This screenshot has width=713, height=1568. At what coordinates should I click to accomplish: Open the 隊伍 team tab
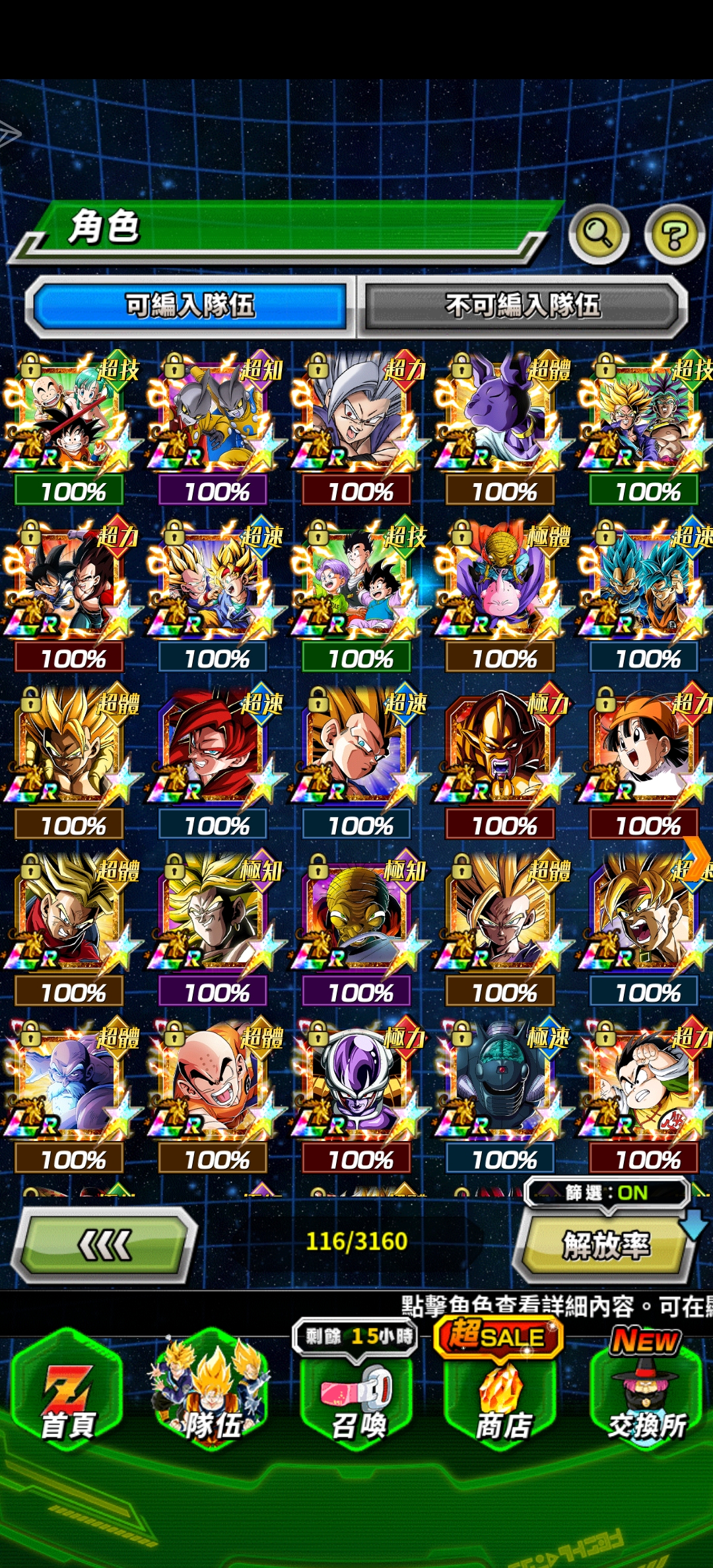pyautogui.click(x=211, y=1392)
